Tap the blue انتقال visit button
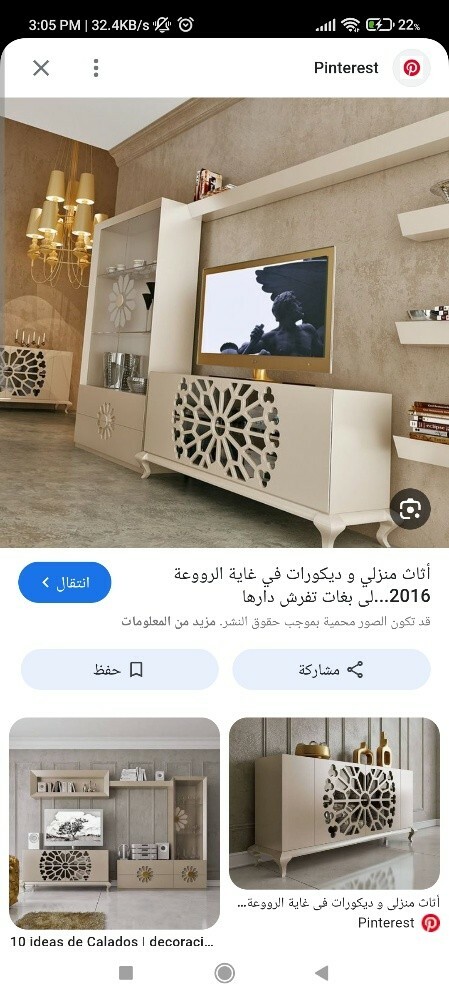This screenshot has width=449, height=1000. click(64, 582)
